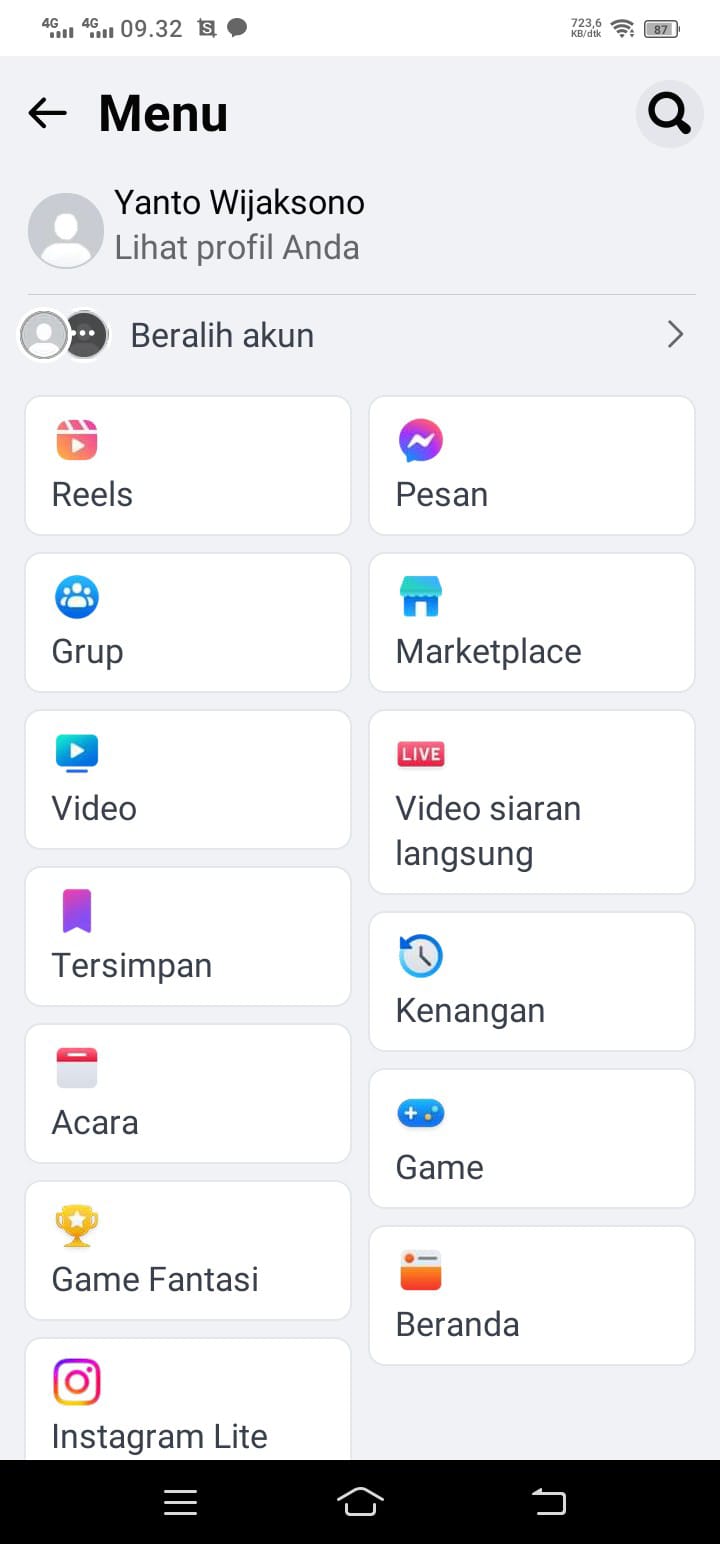Open the Reels shortcut
720x1544 pixels.
(188, 466)
